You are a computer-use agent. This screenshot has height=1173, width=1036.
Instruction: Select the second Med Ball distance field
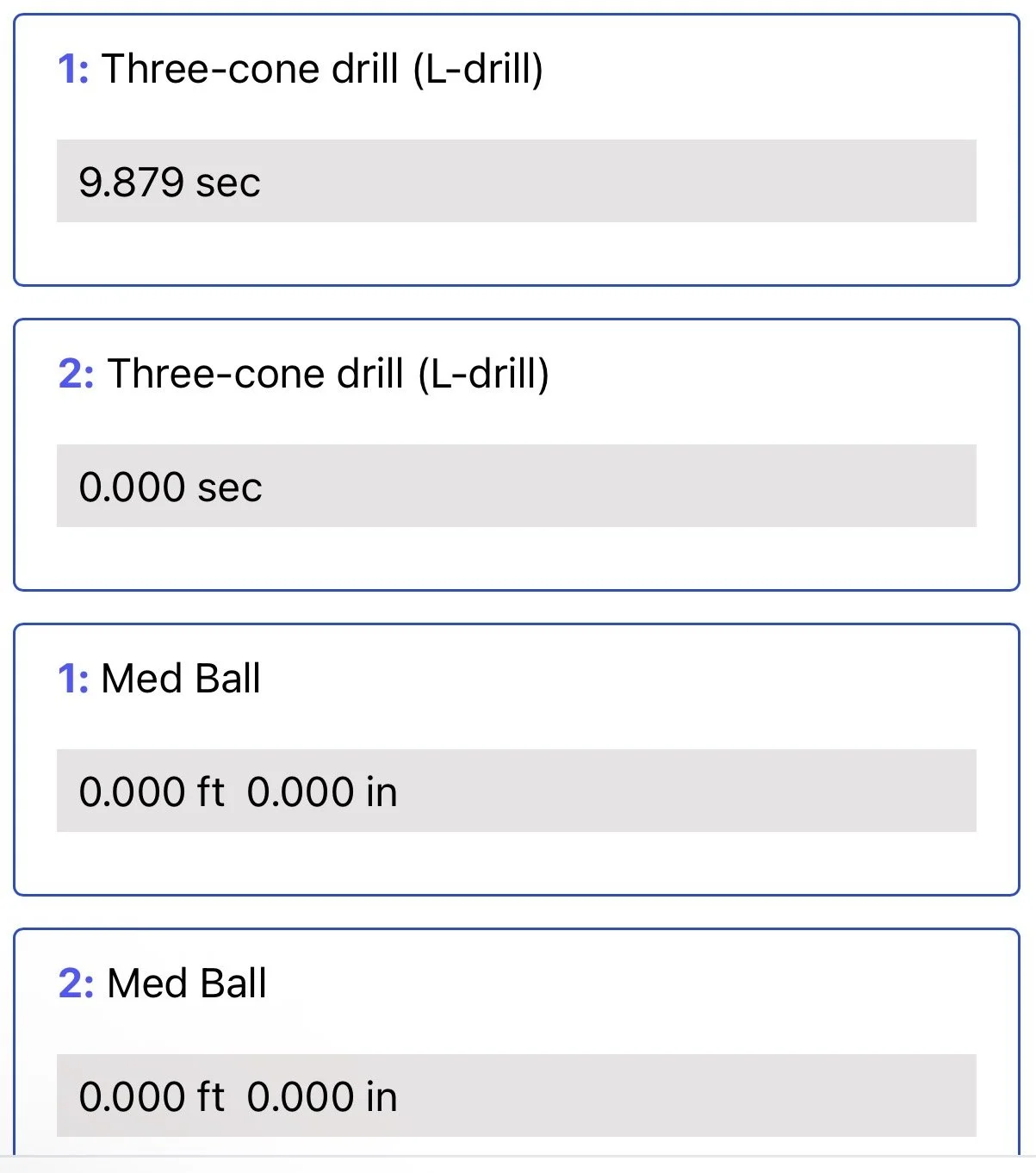click(x=516, y=1095)
